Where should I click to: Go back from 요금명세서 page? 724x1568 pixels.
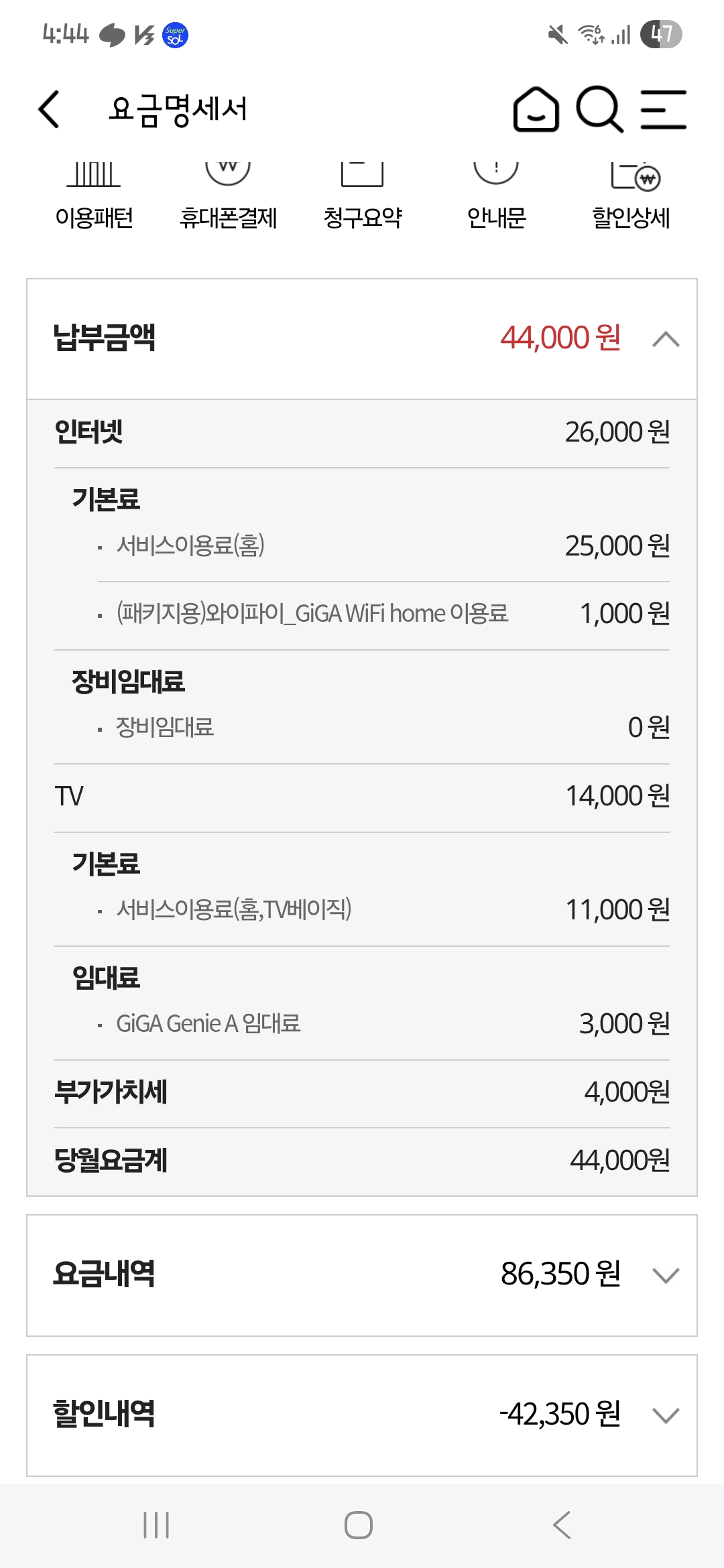49,109
